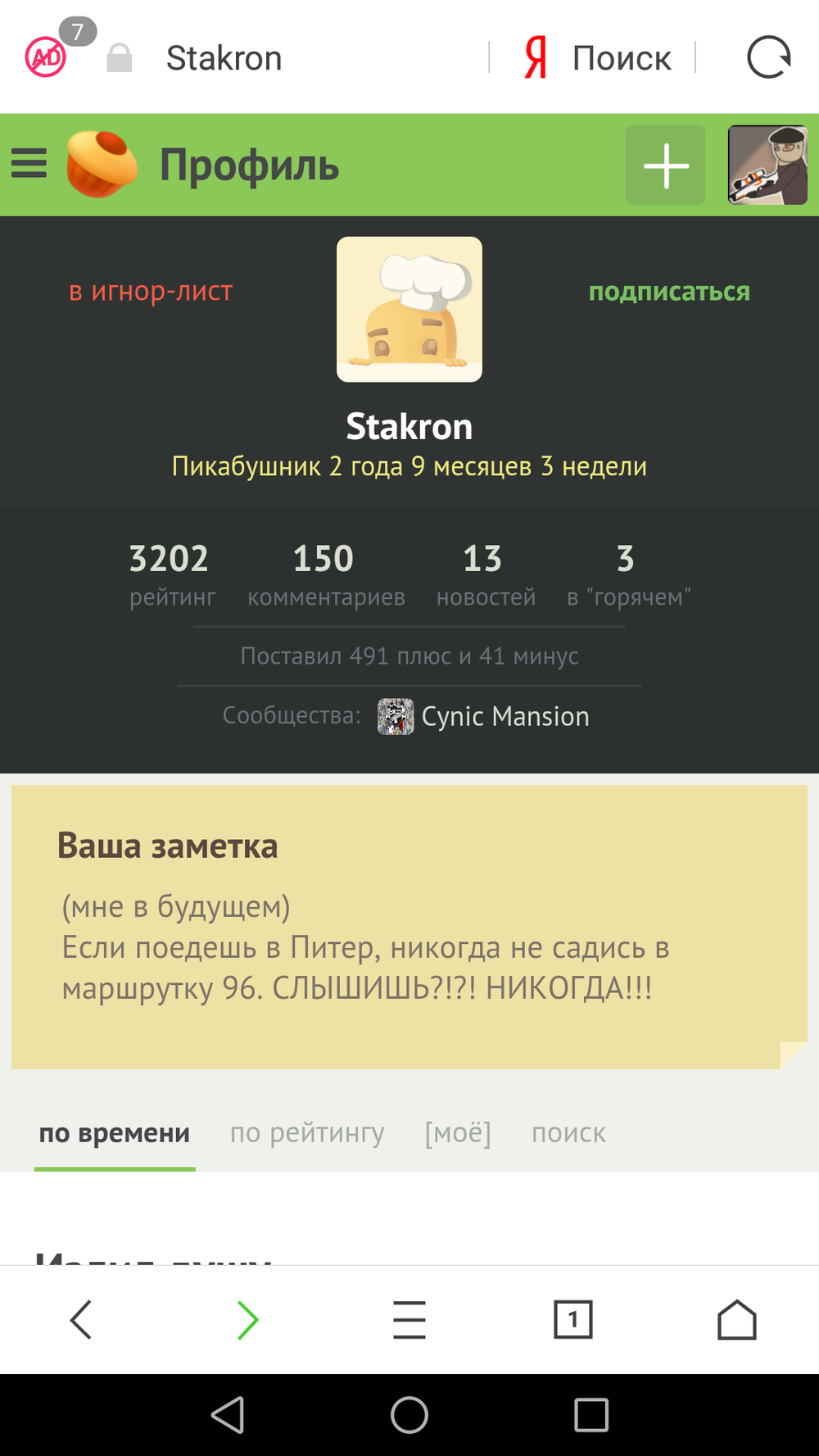The image size is (819, 1456).
Task: Open the browser tabs counter
Action: (572, 1319)
